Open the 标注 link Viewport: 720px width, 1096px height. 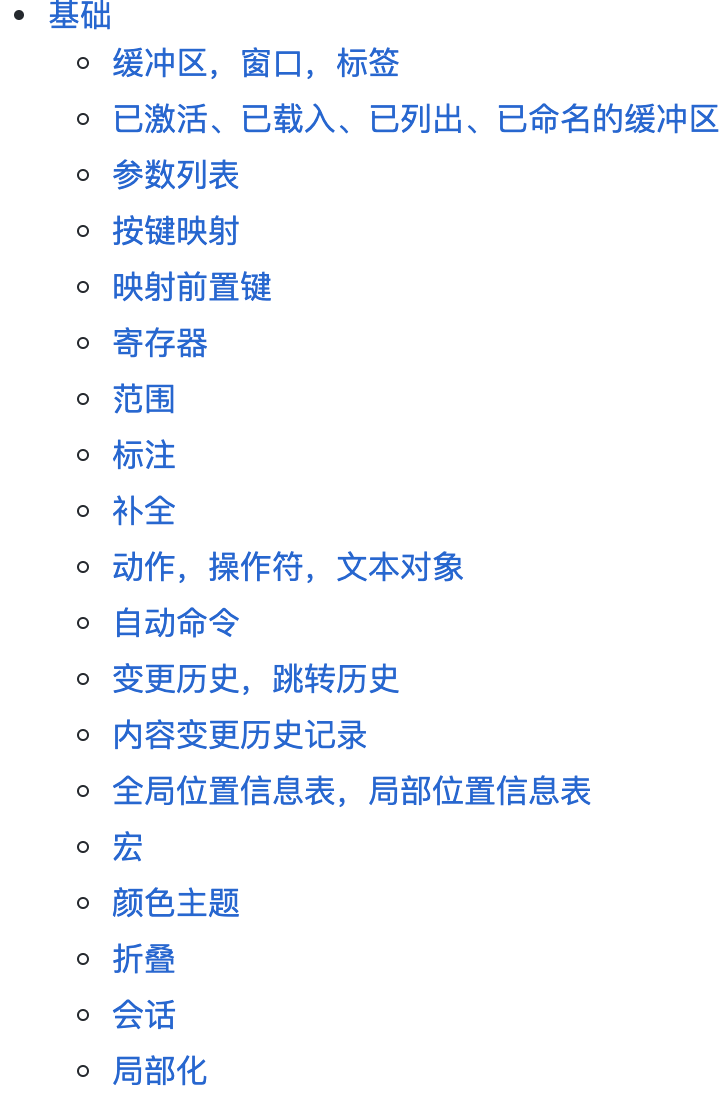[144, 456]
